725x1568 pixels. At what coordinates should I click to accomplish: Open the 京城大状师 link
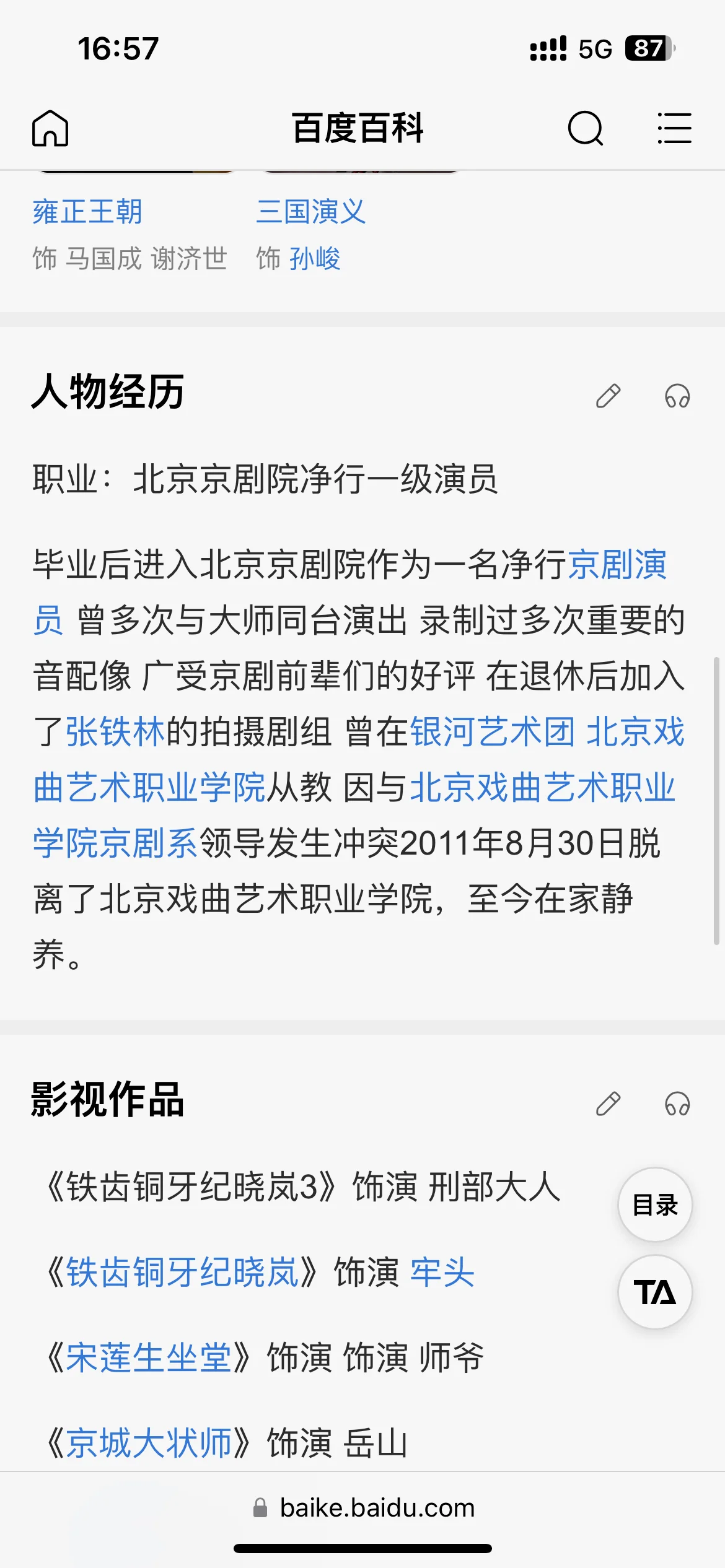pyautogui.click(x=149, y=1443)
